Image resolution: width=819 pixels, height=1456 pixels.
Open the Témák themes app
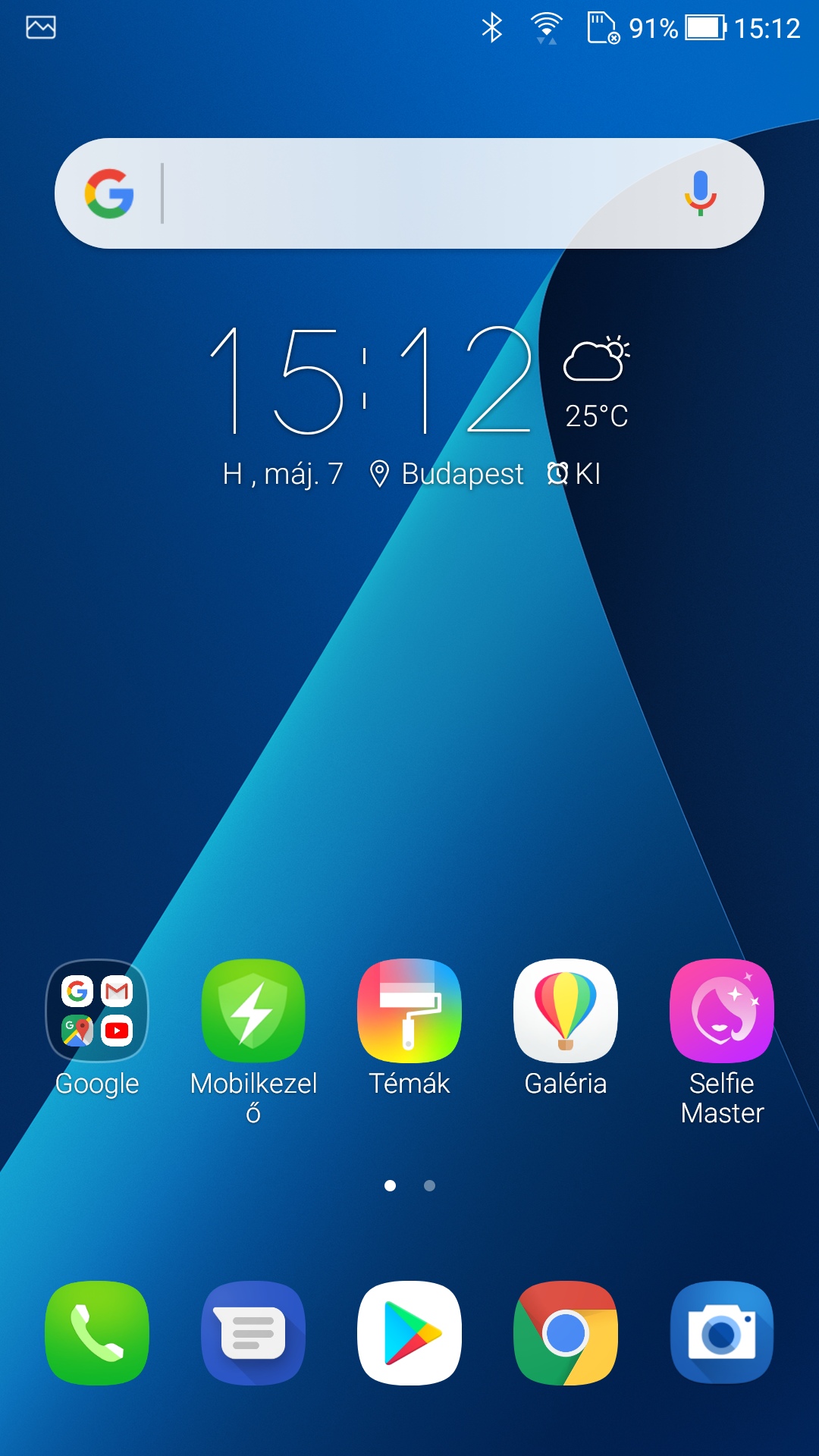click(x=409, y=1012)
